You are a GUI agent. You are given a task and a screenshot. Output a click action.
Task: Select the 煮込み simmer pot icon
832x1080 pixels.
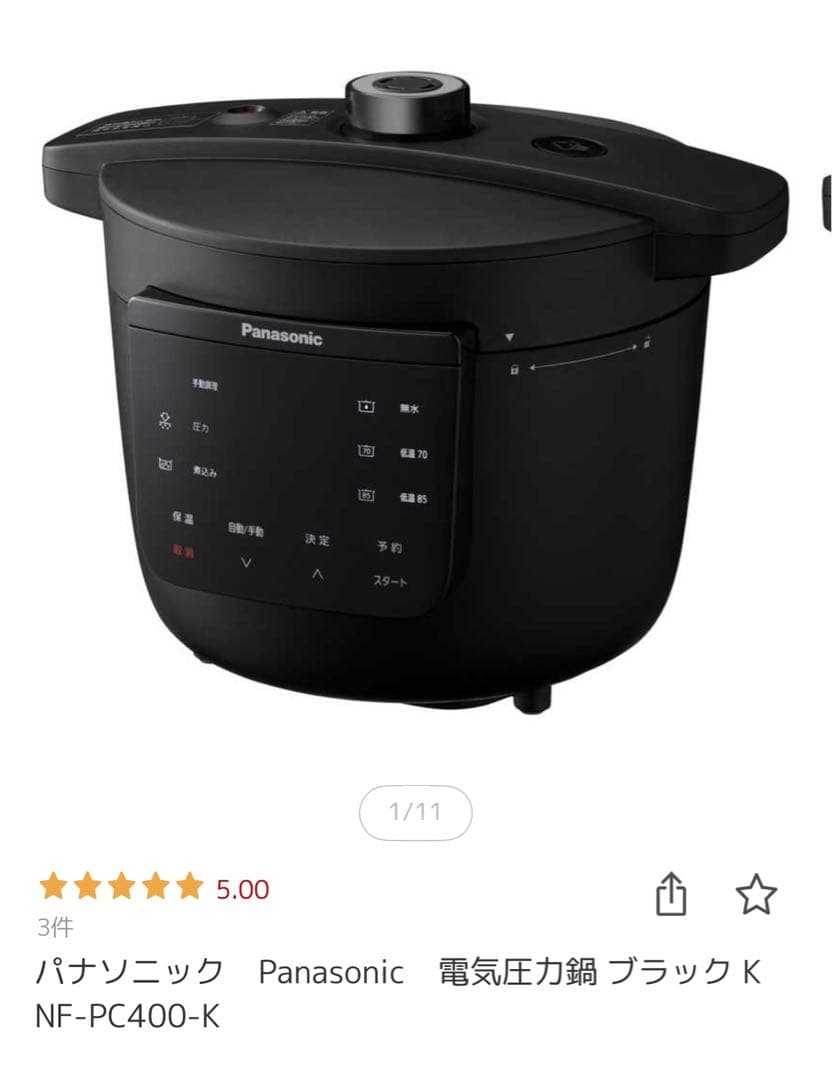point(164,466)
